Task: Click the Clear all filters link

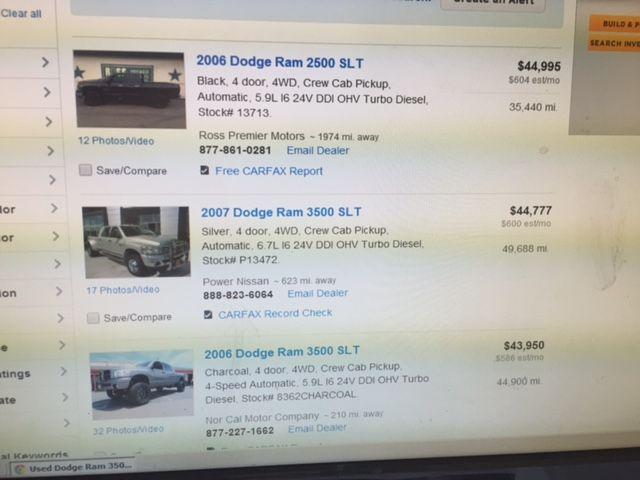Action: coord(22,14)
